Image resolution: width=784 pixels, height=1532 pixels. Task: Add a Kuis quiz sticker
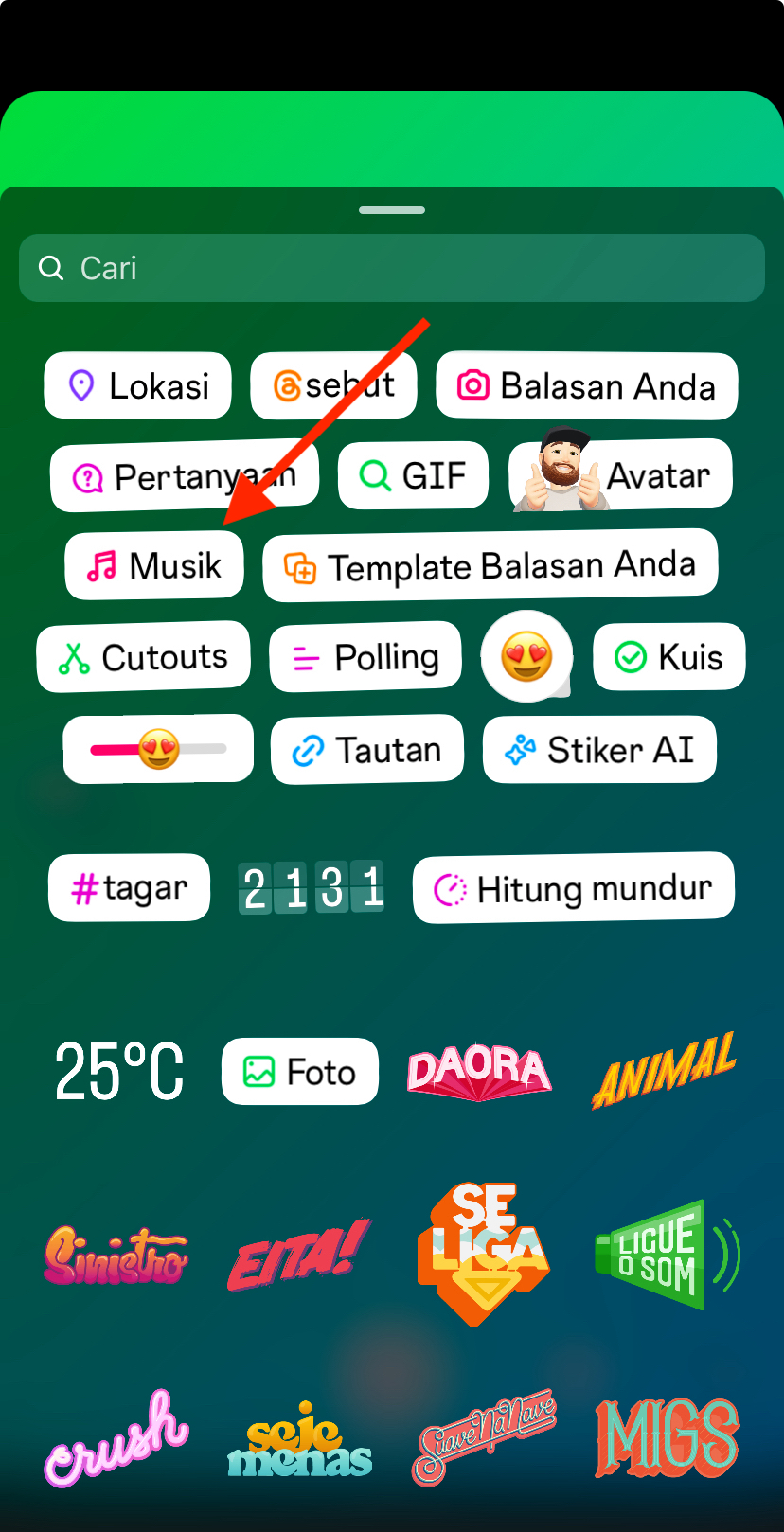[x=668, y=656]
